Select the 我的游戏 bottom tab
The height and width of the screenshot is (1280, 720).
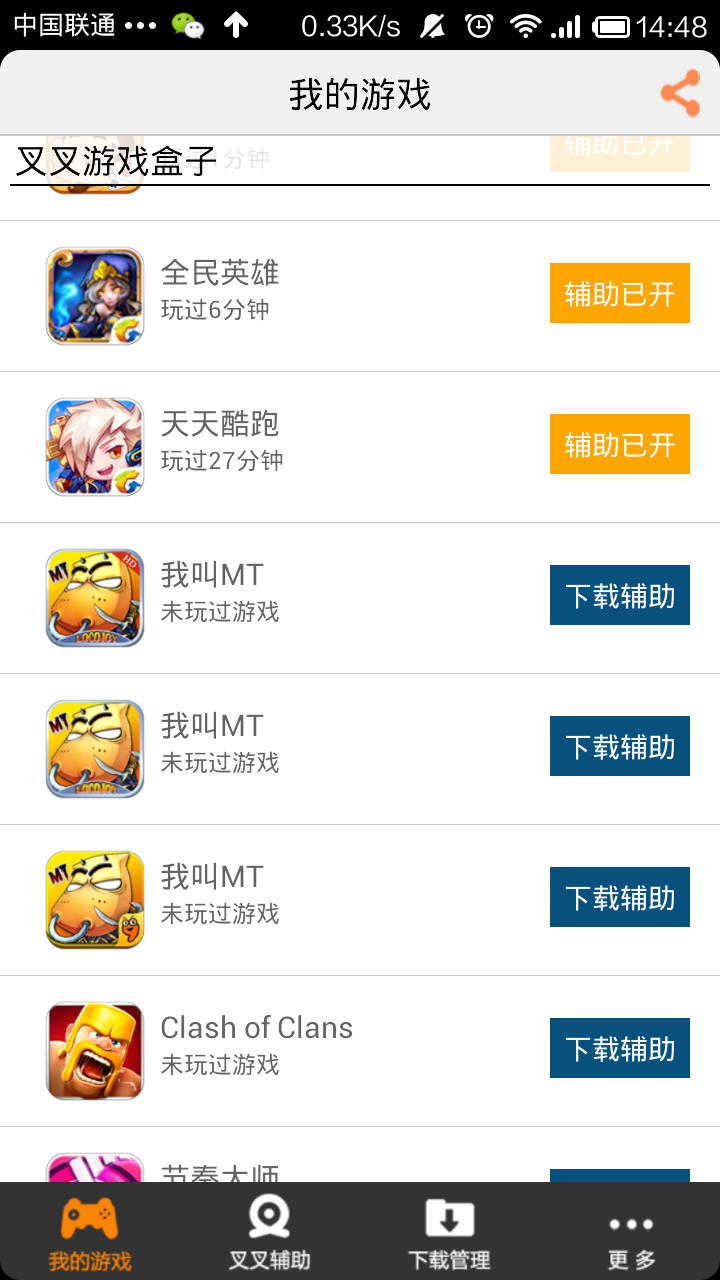pyautogui.click(x=90, y=1232)
